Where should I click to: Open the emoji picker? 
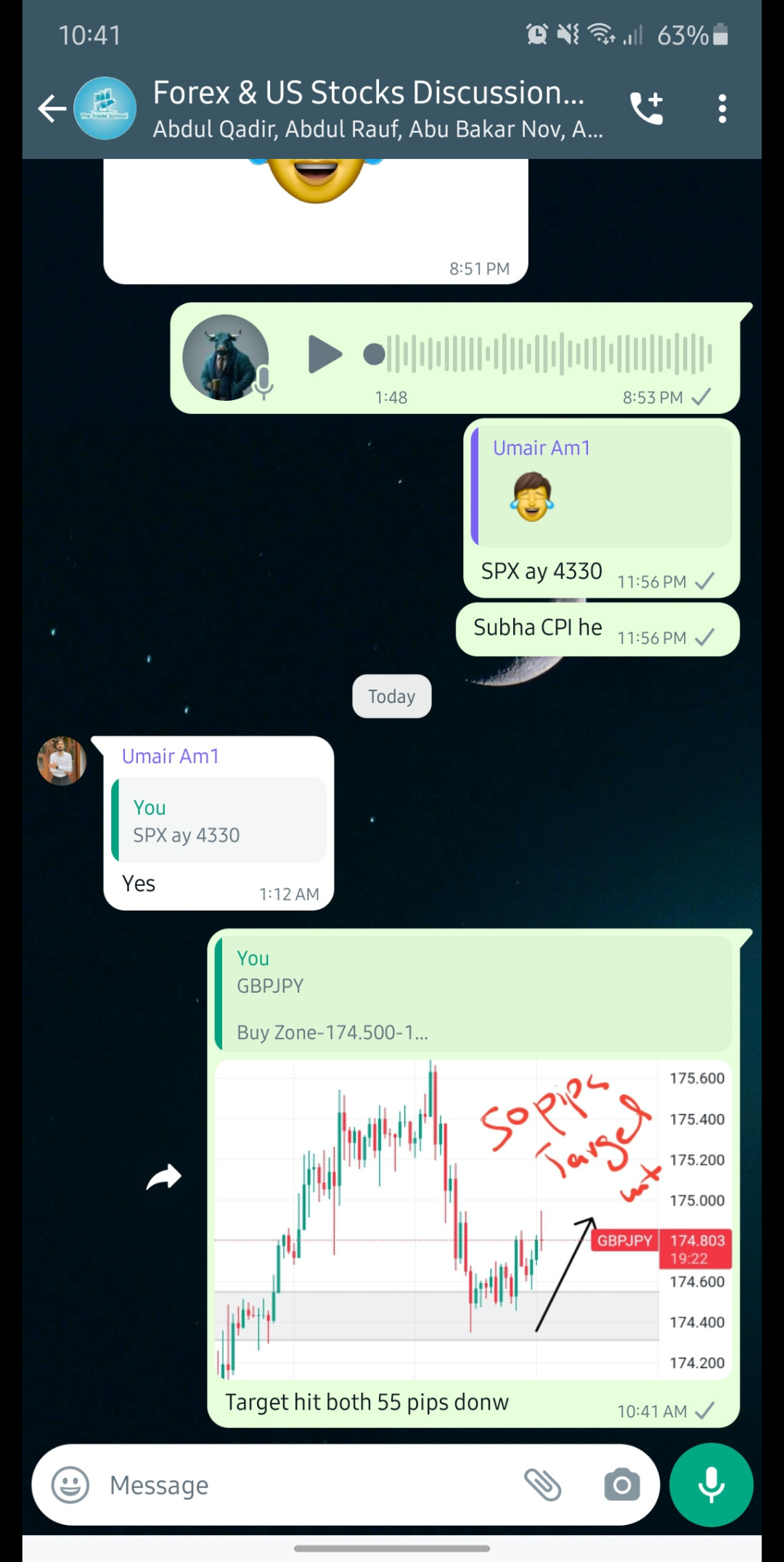tap(70, 1485)
